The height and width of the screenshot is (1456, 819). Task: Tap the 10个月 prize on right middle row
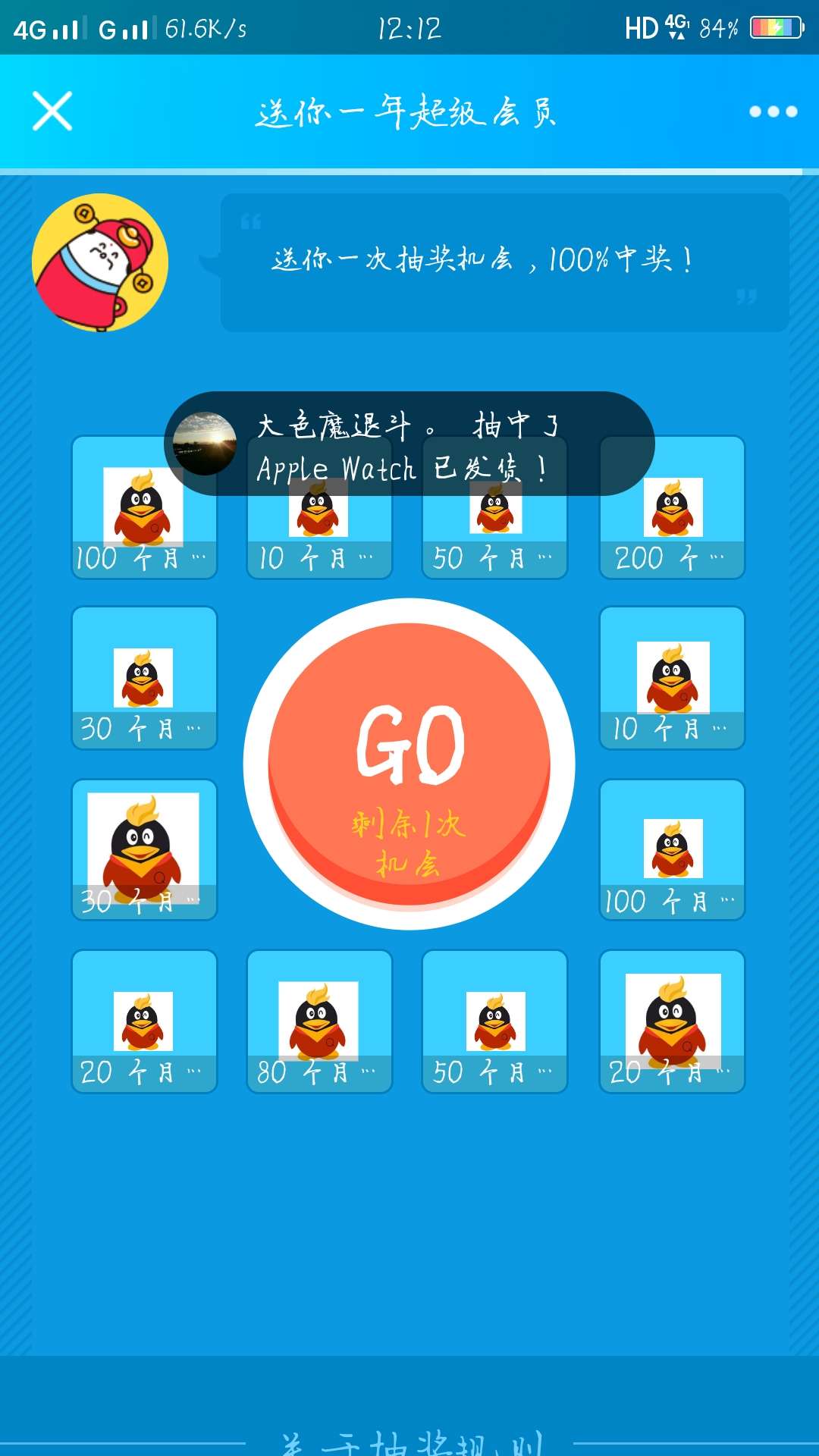click(670, 679)
